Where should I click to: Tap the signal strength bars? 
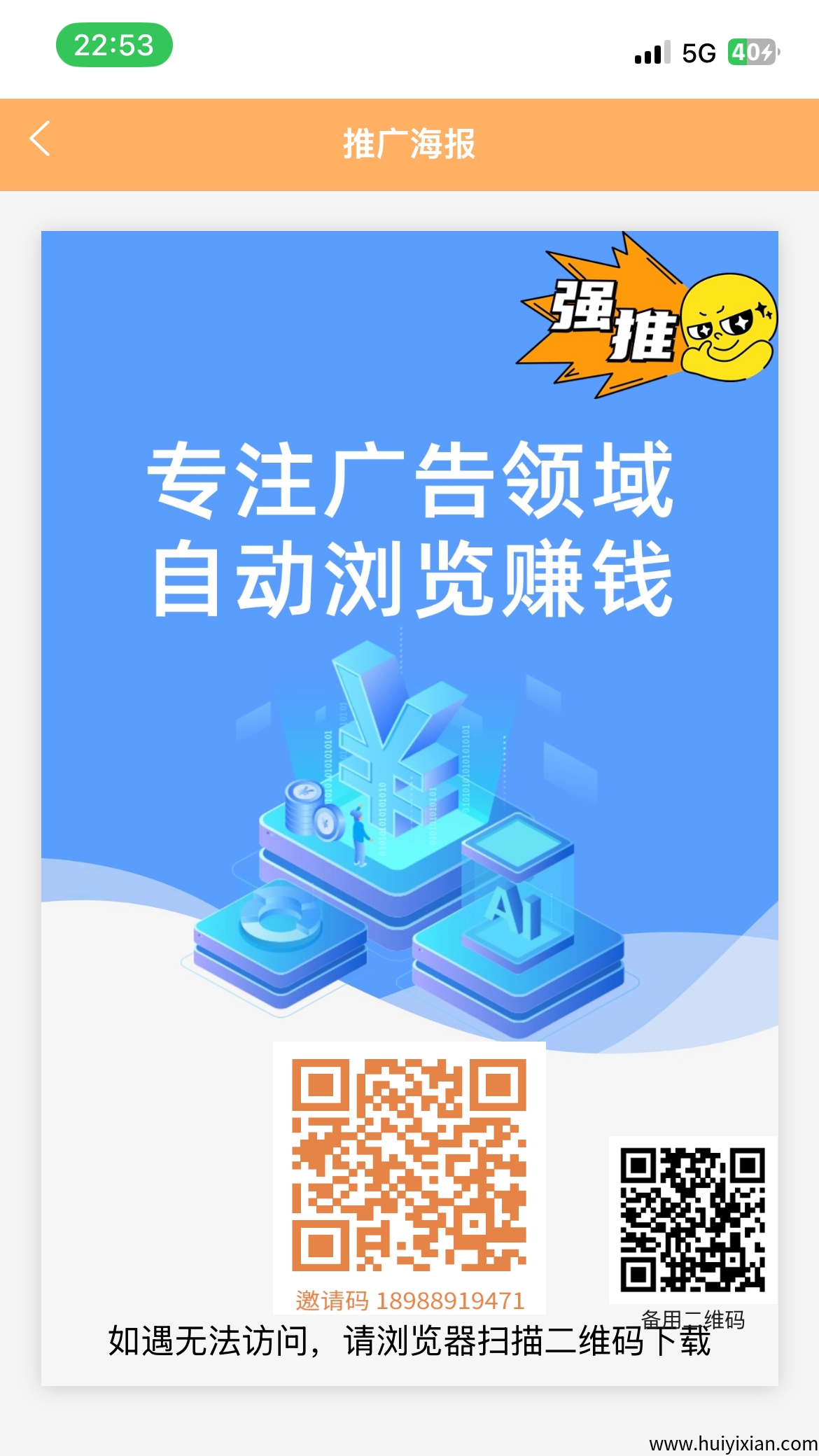(651, 52)
